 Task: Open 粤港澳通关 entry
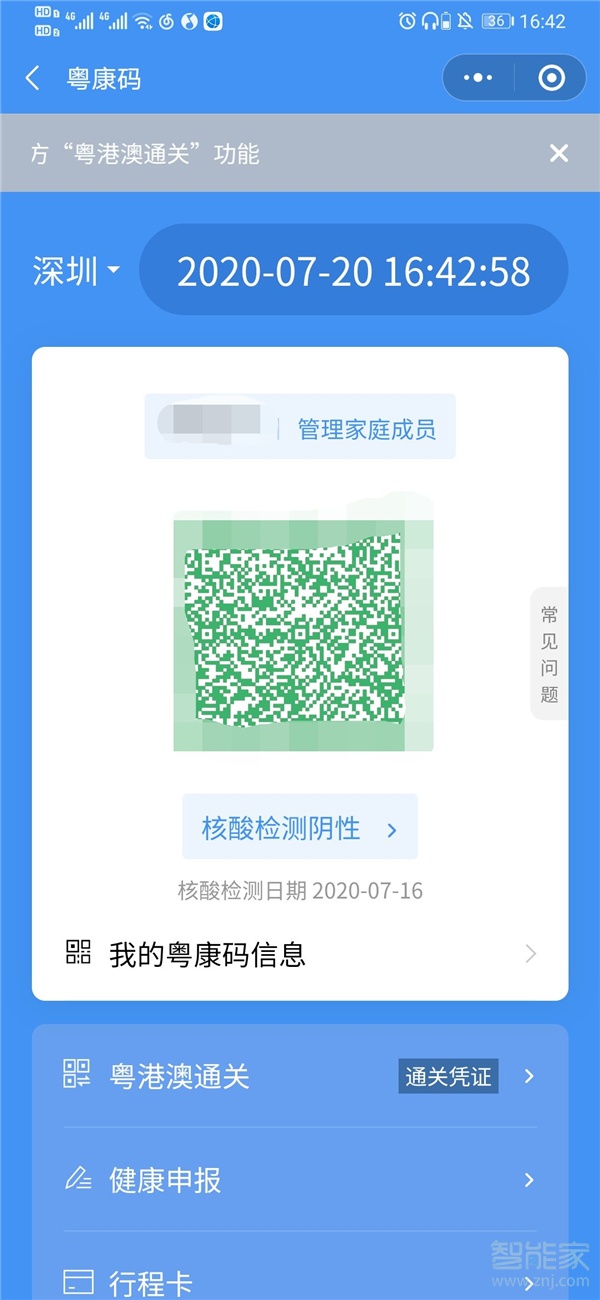300,1076
